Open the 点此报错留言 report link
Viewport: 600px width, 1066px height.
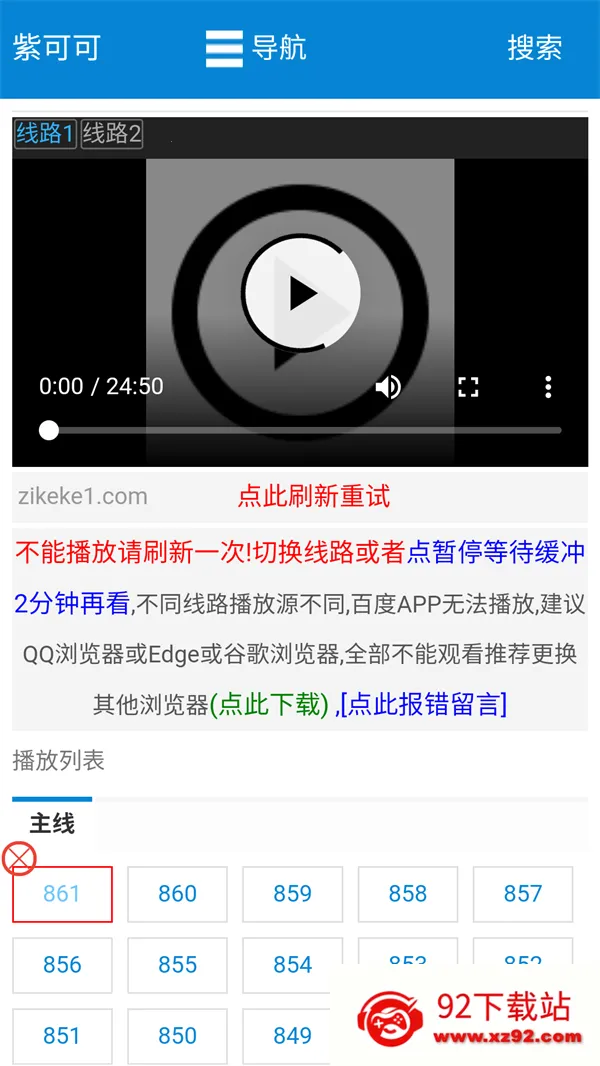[425, 705]
